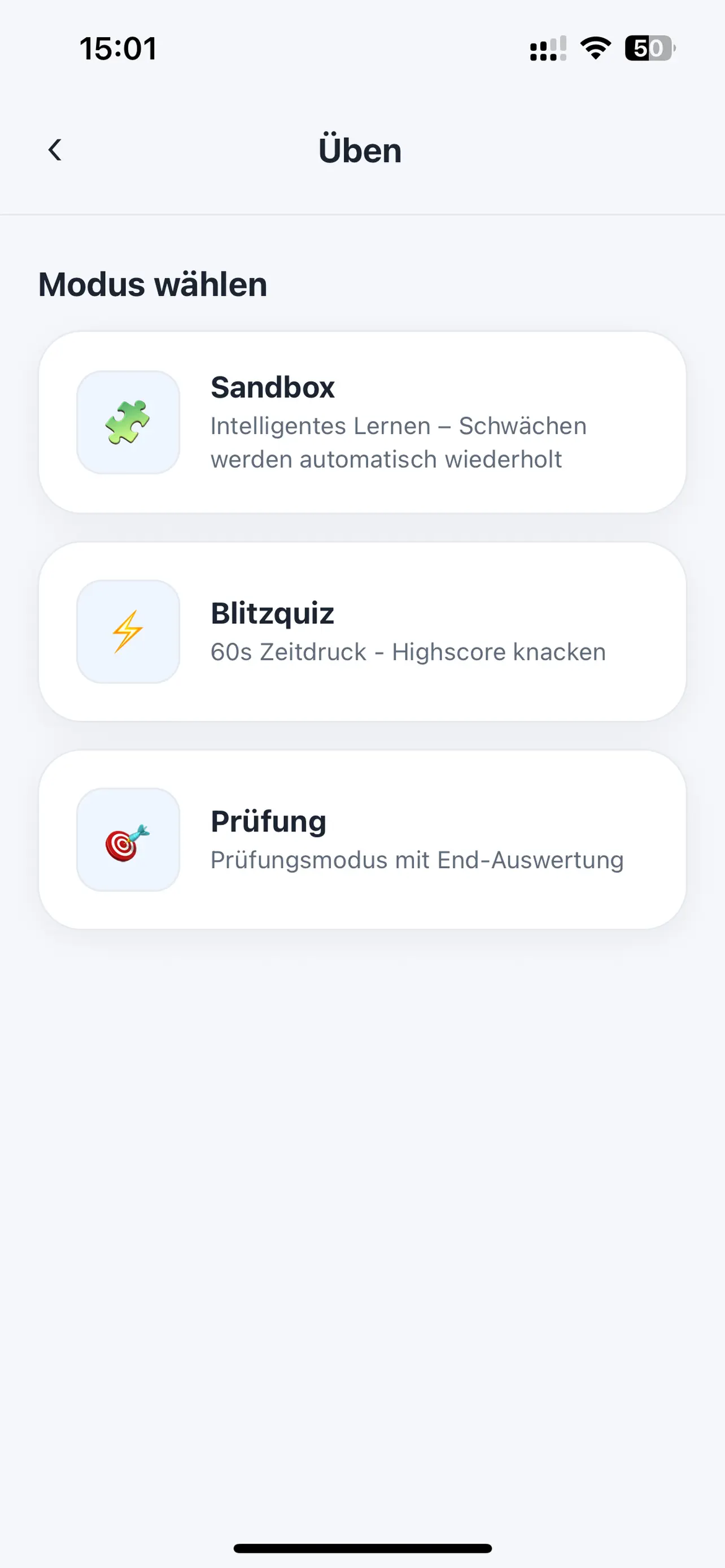Image resolution: width=725 pixels, height=1568 pixels.
Task: Select the Blitzquiz Zeitdruck subtitle
Action: pyautogui.click(x=408, y=651)
